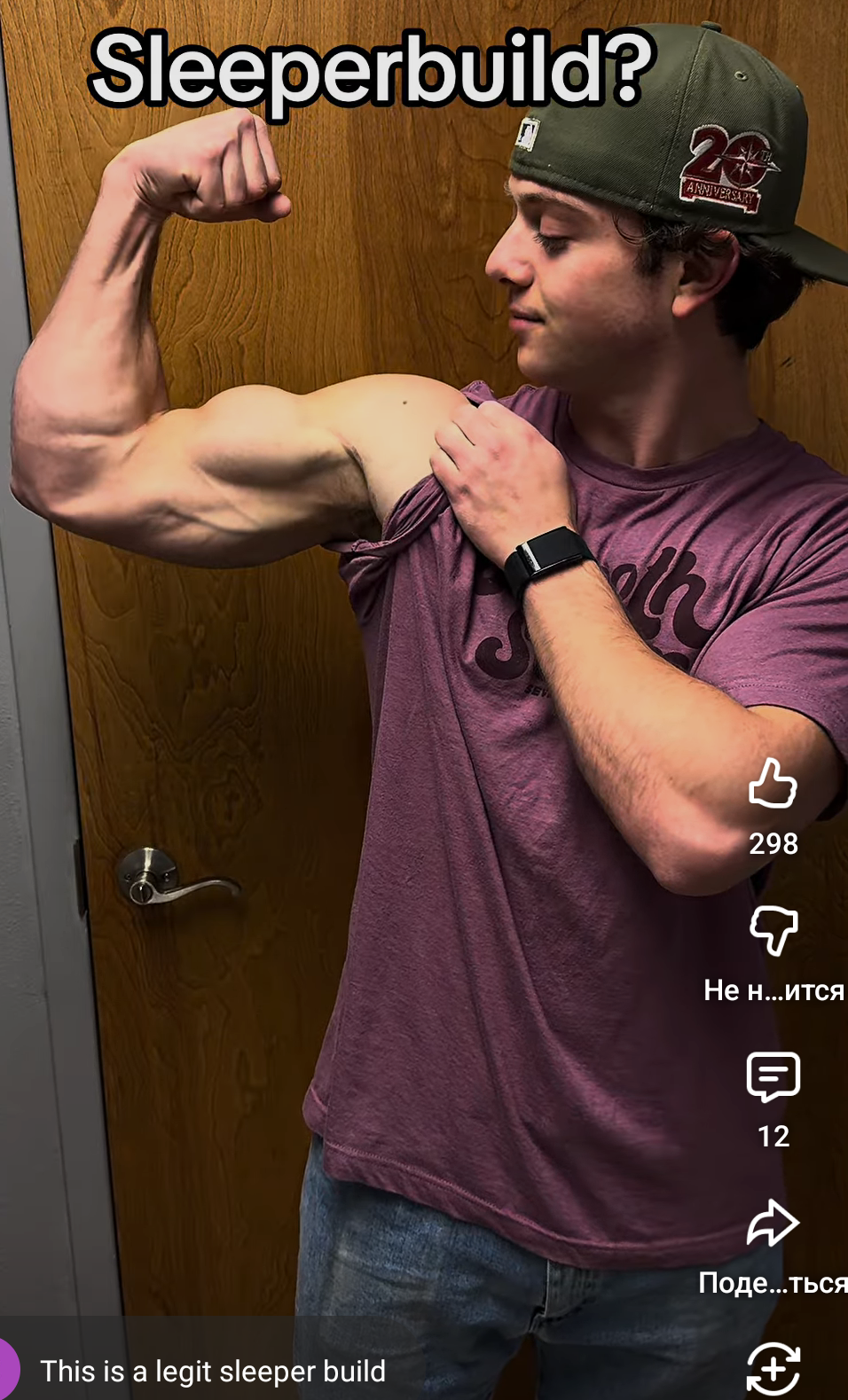Expand the "This is a legit sleeper build" title
Viewport: 848px width, 1400px height.
click(x=213, y=1372)
